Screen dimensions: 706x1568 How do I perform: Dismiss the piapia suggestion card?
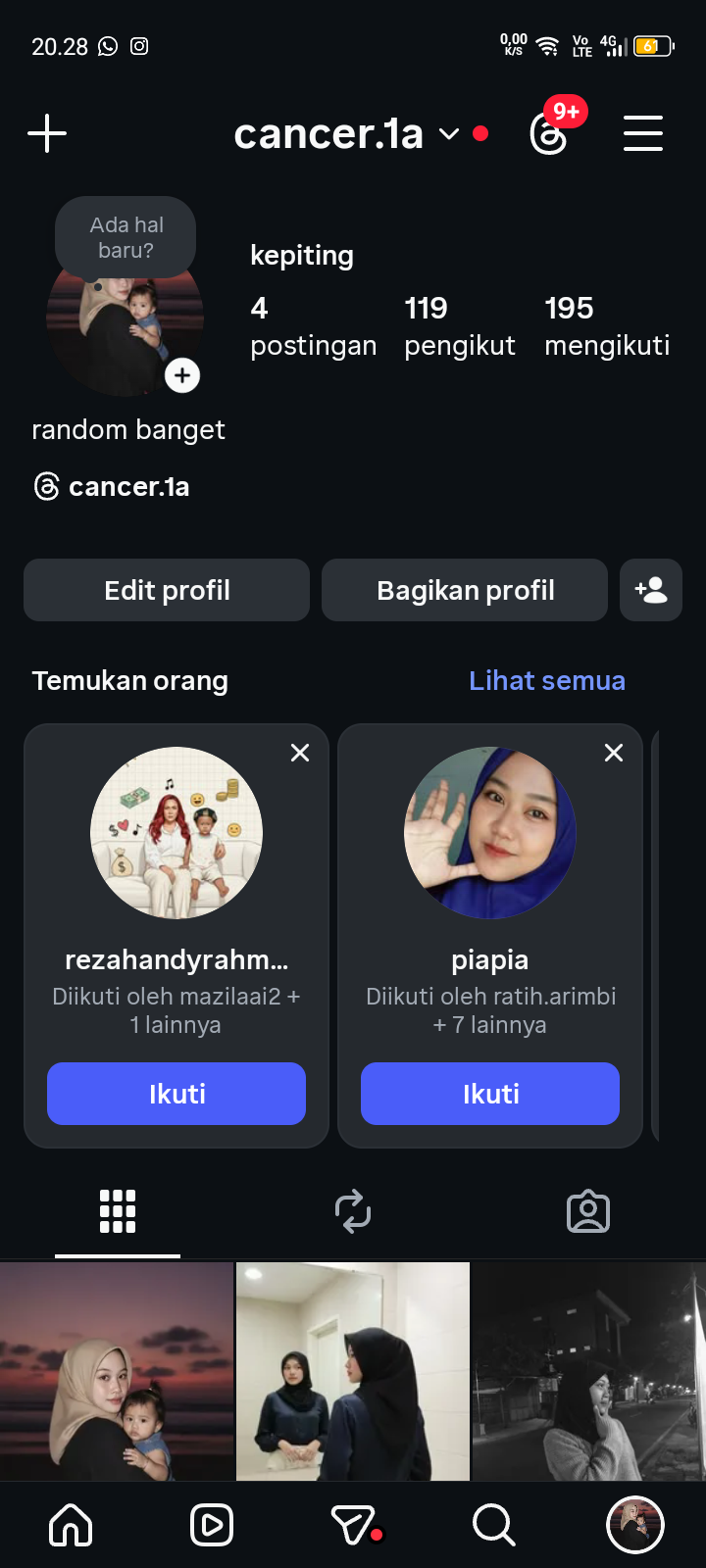[x=614, y=753]
